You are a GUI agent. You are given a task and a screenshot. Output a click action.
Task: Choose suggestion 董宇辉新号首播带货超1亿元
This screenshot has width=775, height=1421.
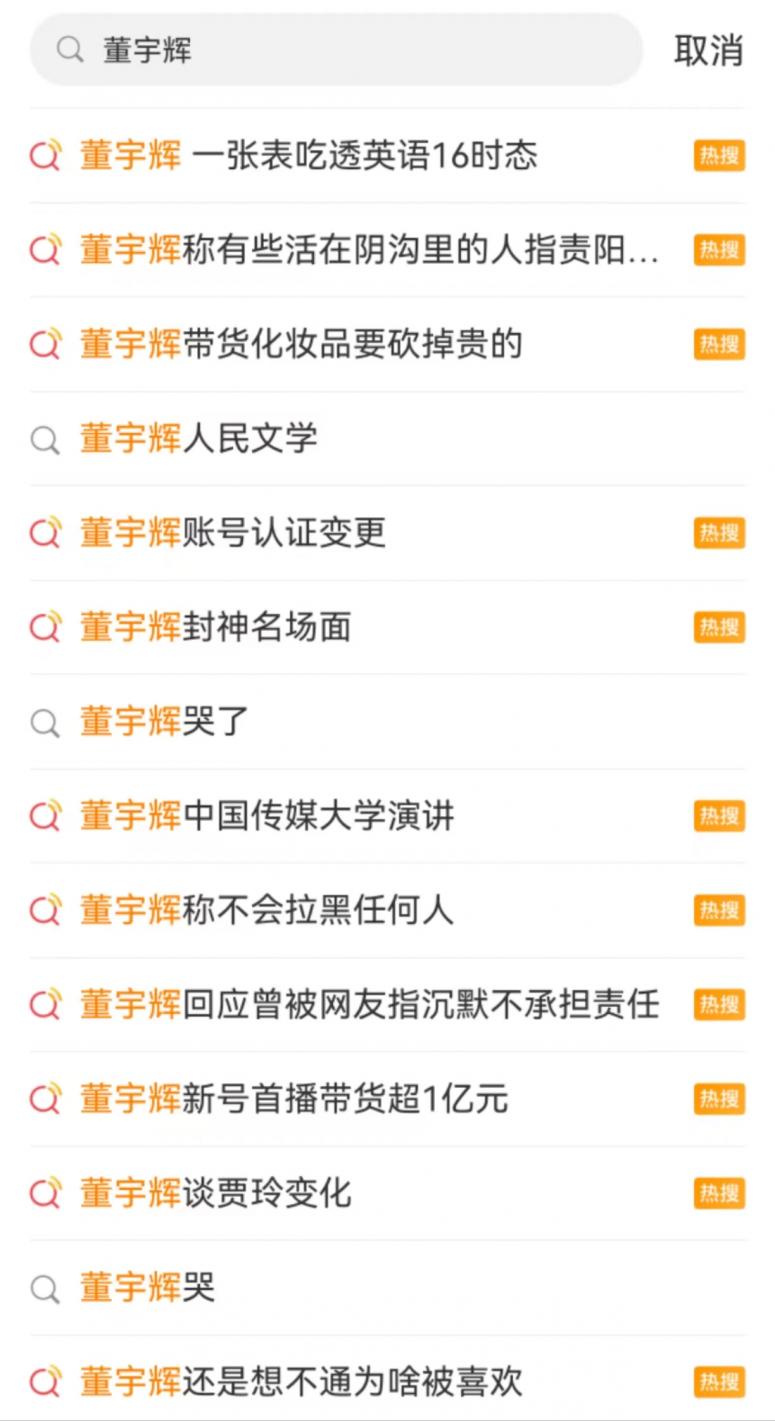387,1099
